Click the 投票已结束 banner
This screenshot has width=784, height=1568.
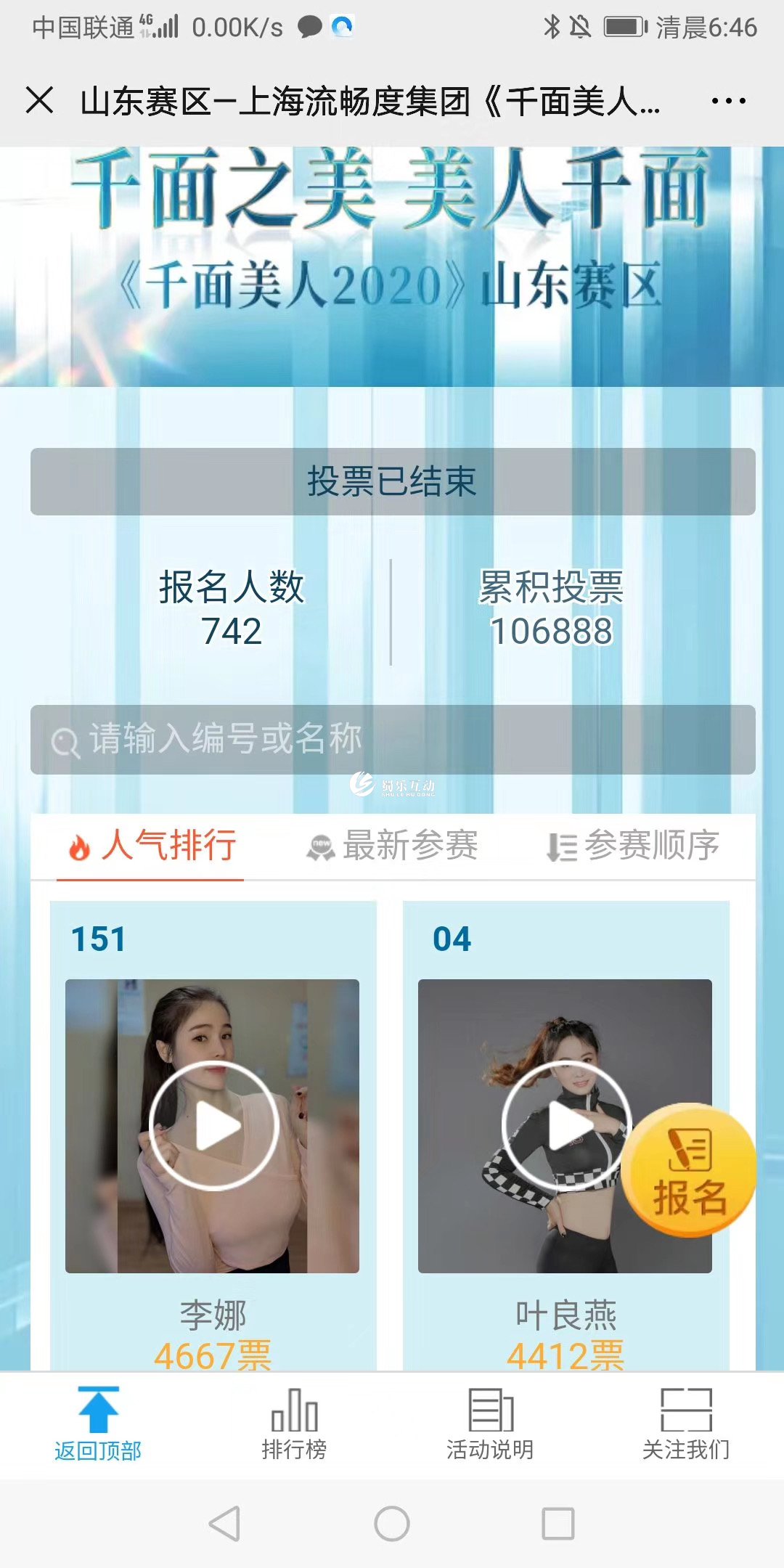392,481
